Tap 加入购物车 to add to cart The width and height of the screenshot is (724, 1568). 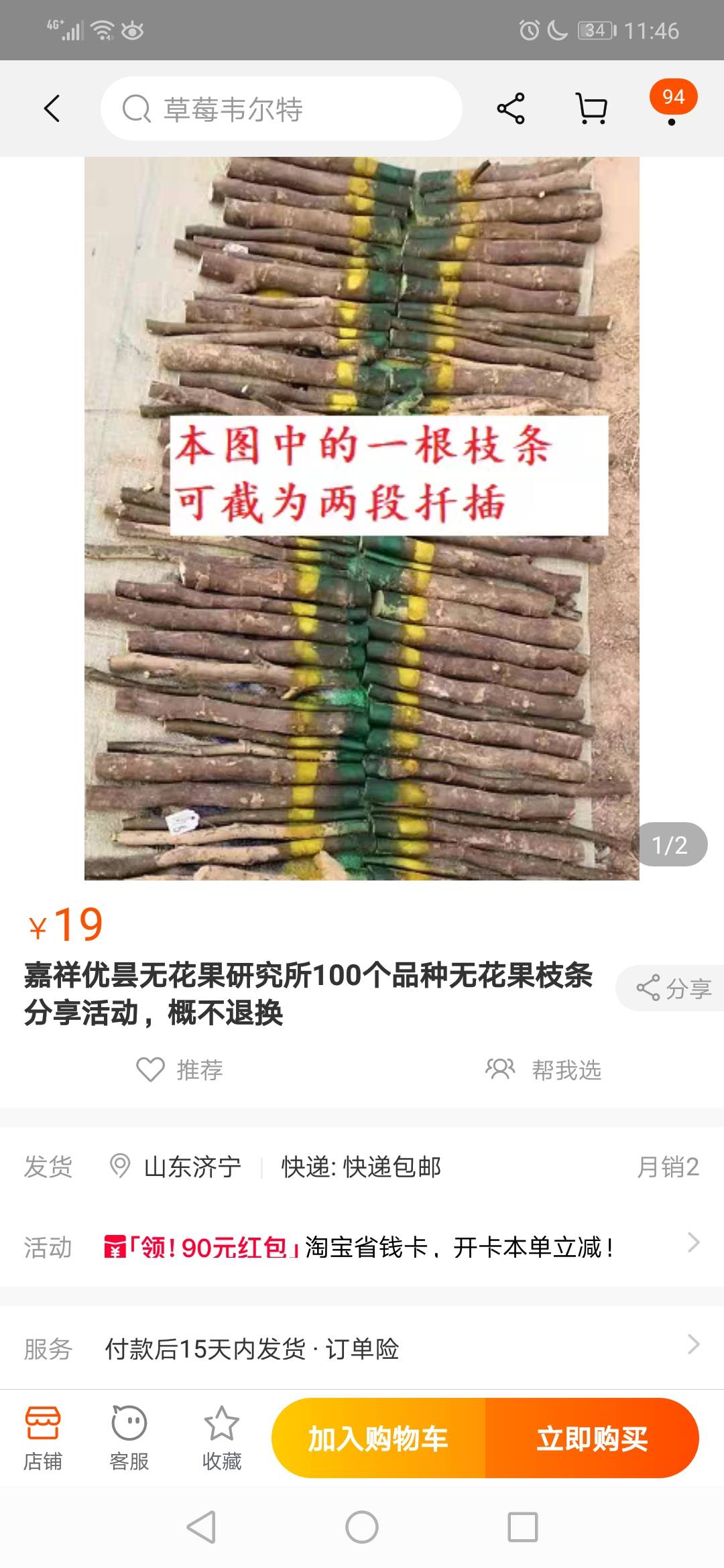click(378, 1438)
